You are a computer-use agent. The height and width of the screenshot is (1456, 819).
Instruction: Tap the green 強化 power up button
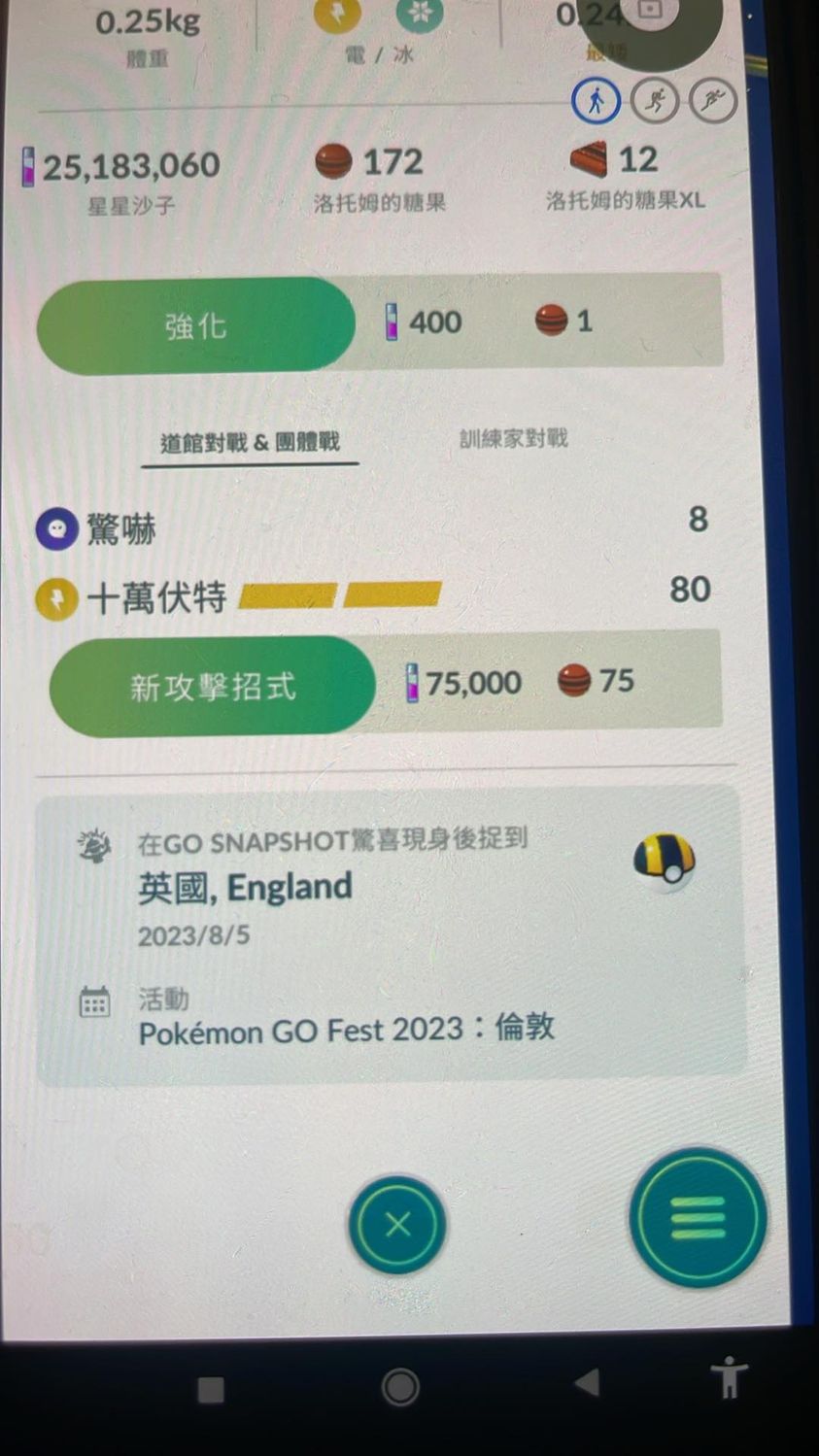195,325
